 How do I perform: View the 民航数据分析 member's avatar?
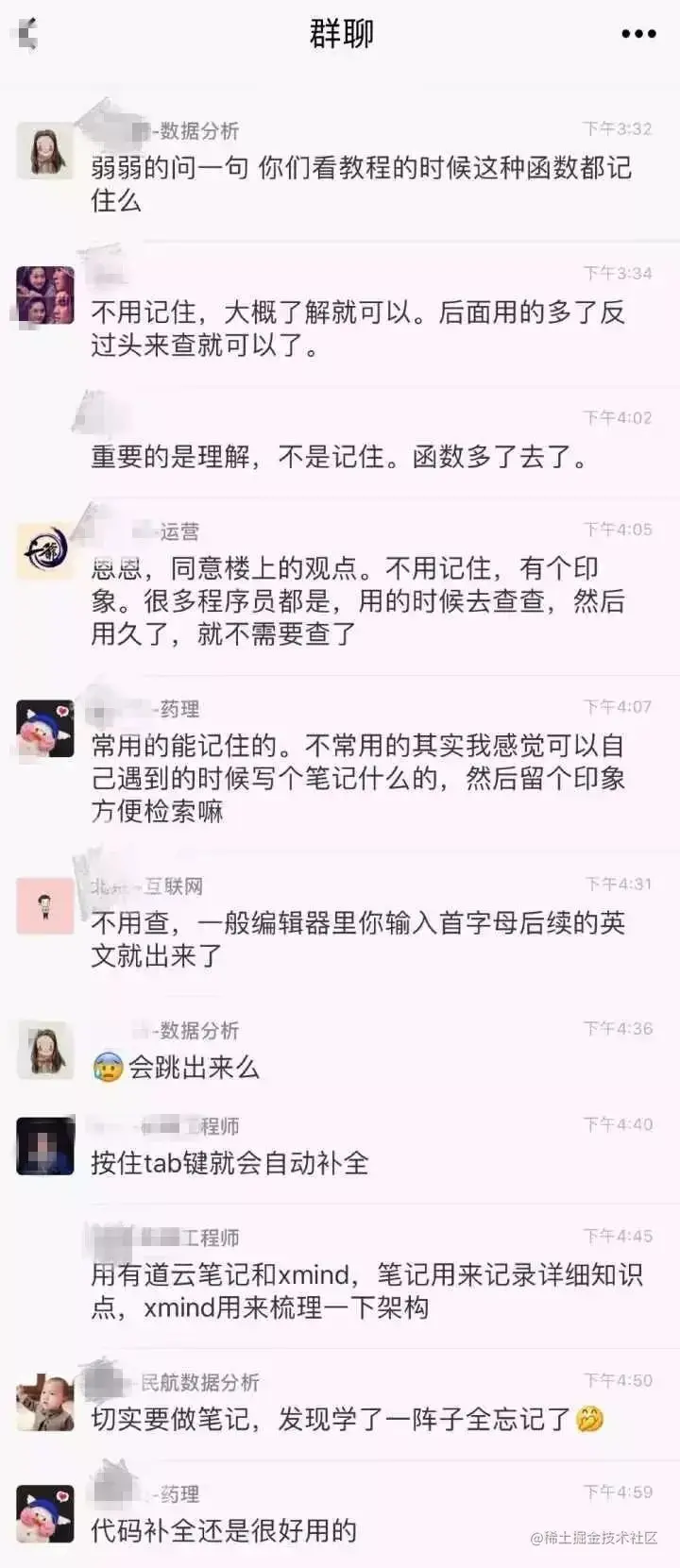(x=44, y=1402)
